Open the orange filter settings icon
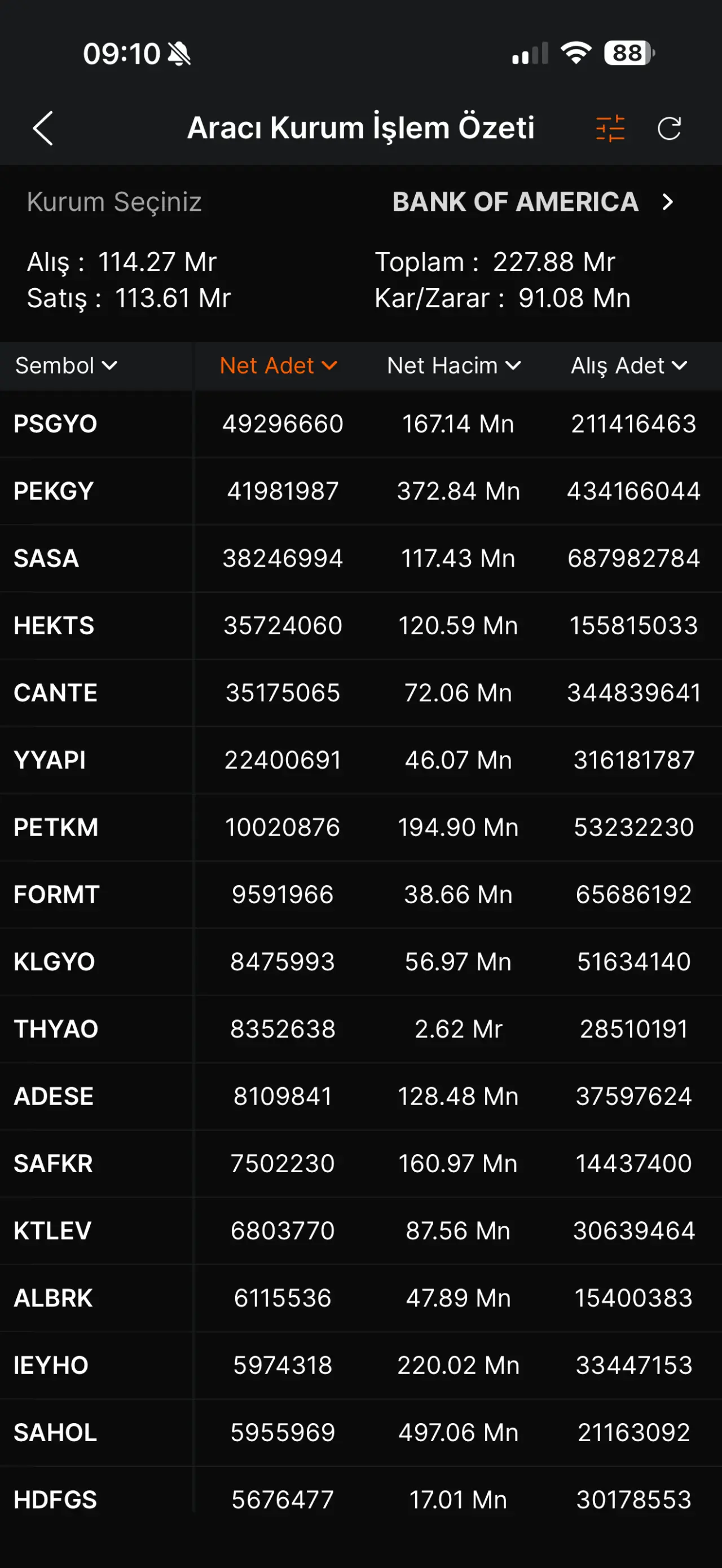 point(610,129)
